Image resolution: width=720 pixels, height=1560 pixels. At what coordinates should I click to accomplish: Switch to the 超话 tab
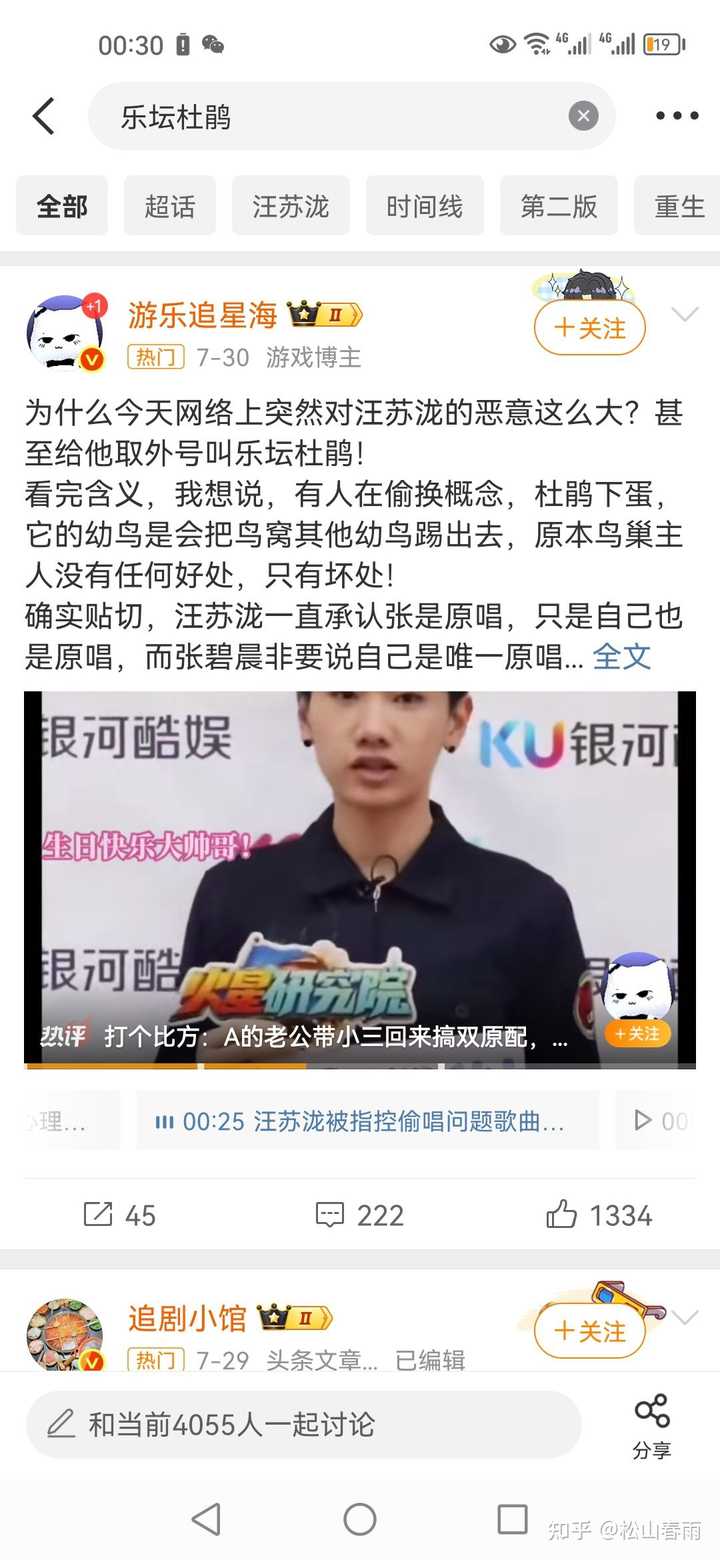[170, 206]
